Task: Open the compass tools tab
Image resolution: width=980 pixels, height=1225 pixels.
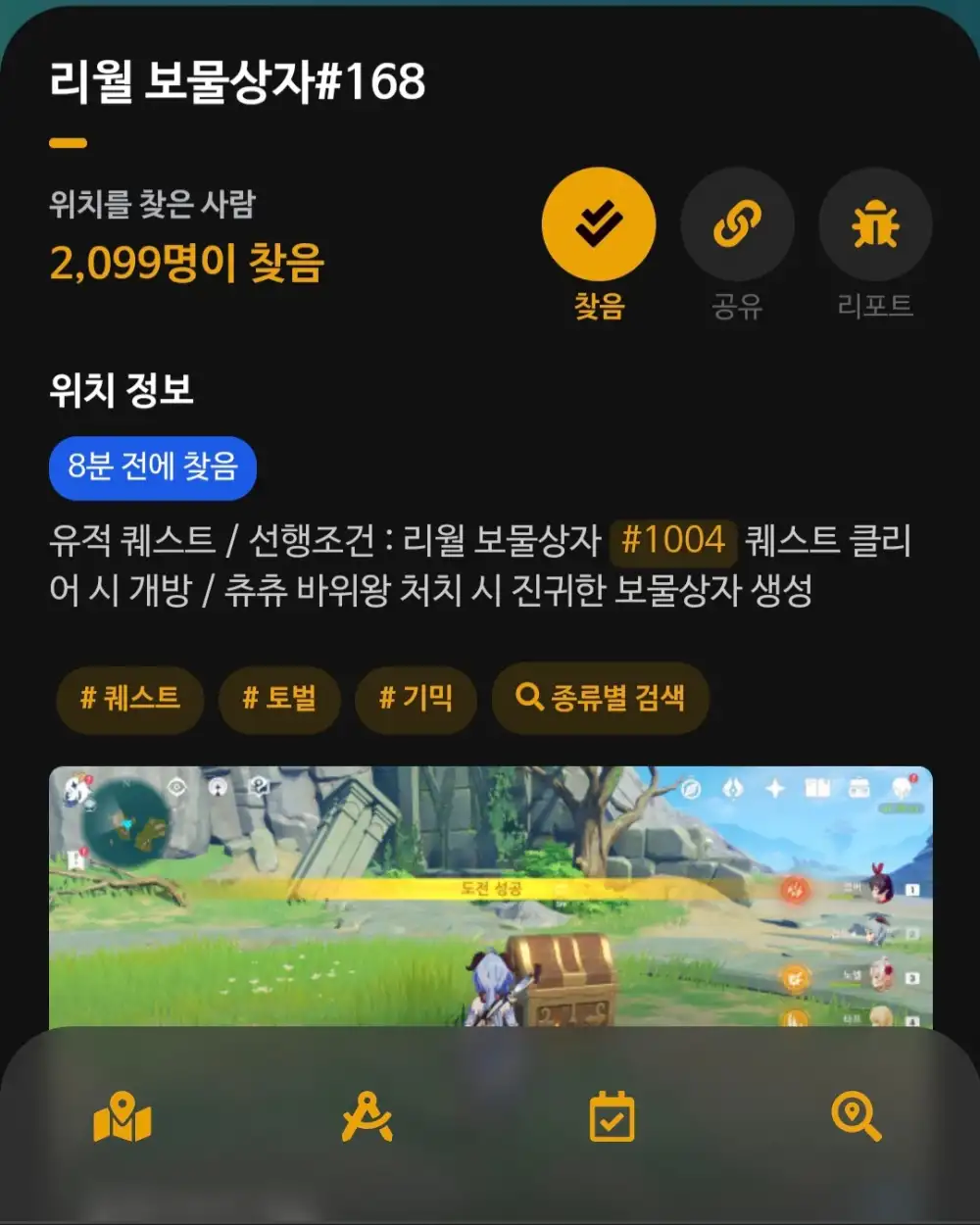Action: point(367,1119)
